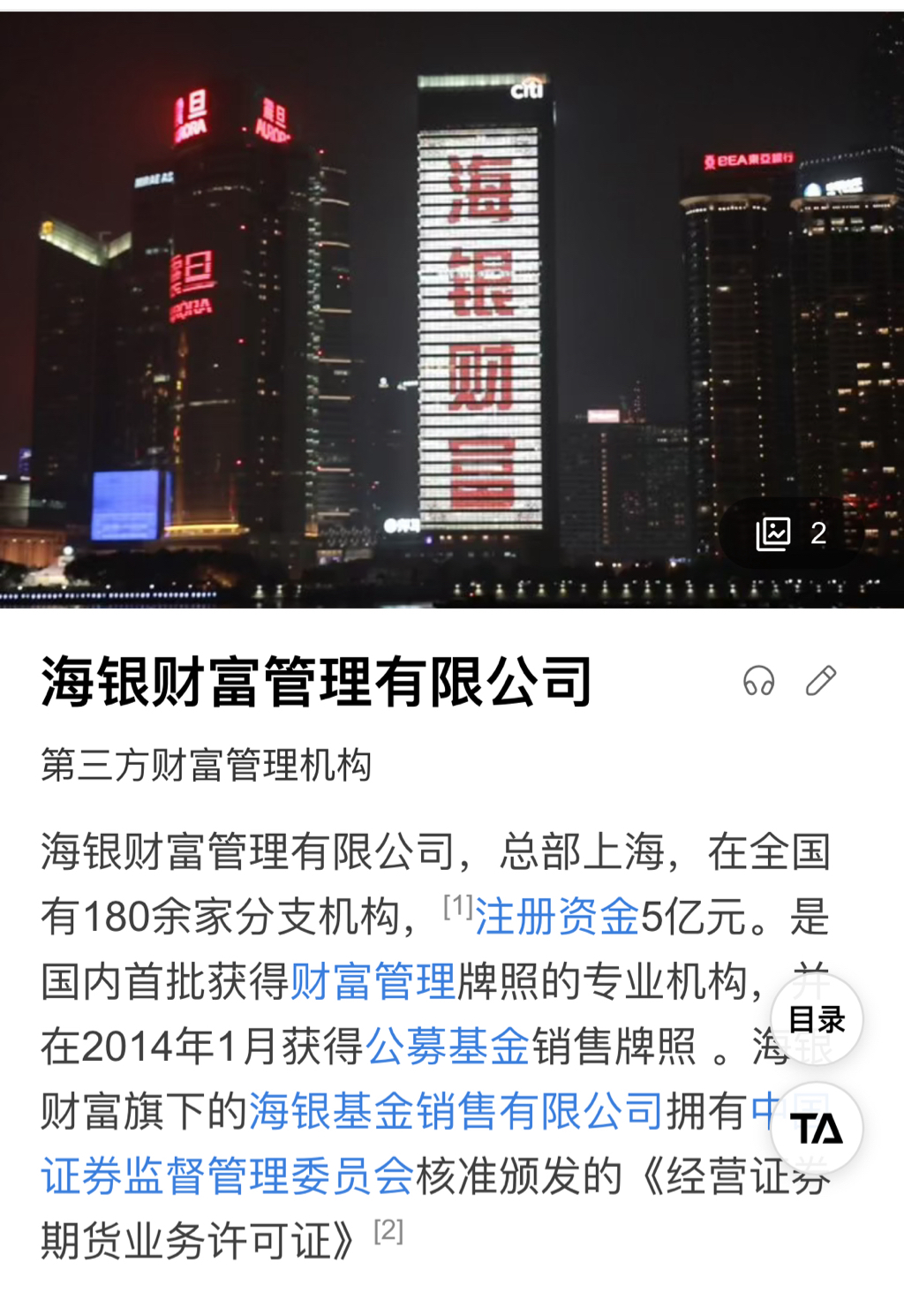Tap the floating TA button

tap(817, 1129)
